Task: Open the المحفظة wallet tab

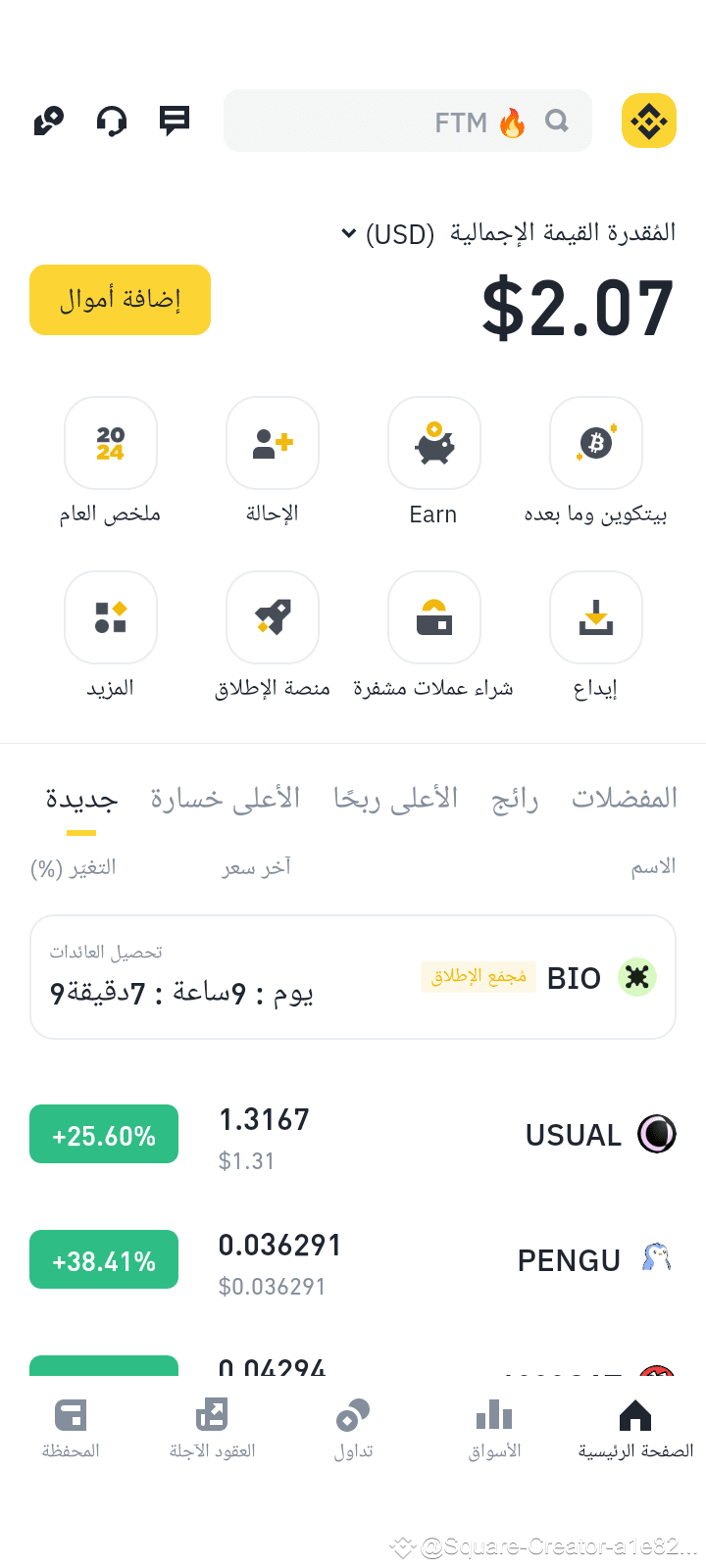Action: point(71,1429)
